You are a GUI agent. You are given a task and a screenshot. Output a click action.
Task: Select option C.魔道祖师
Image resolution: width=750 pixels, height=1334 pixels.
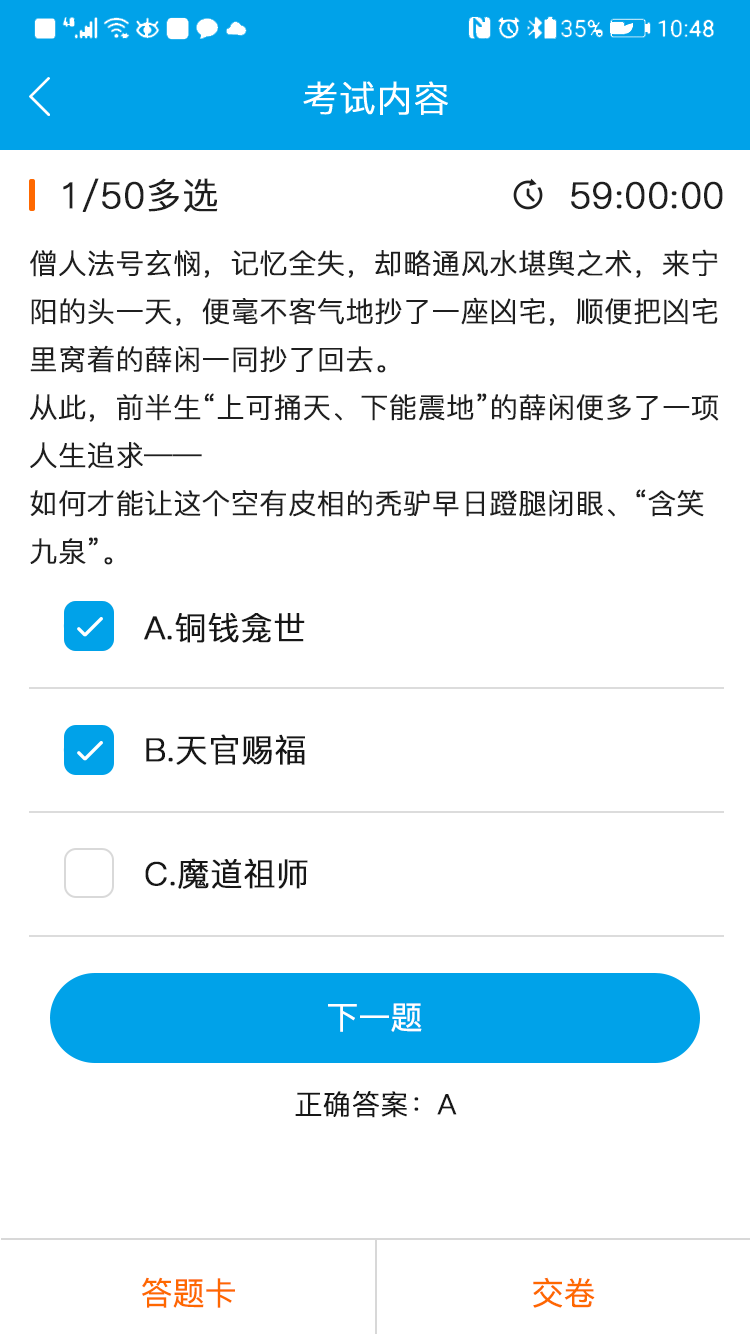coord(89,873)
